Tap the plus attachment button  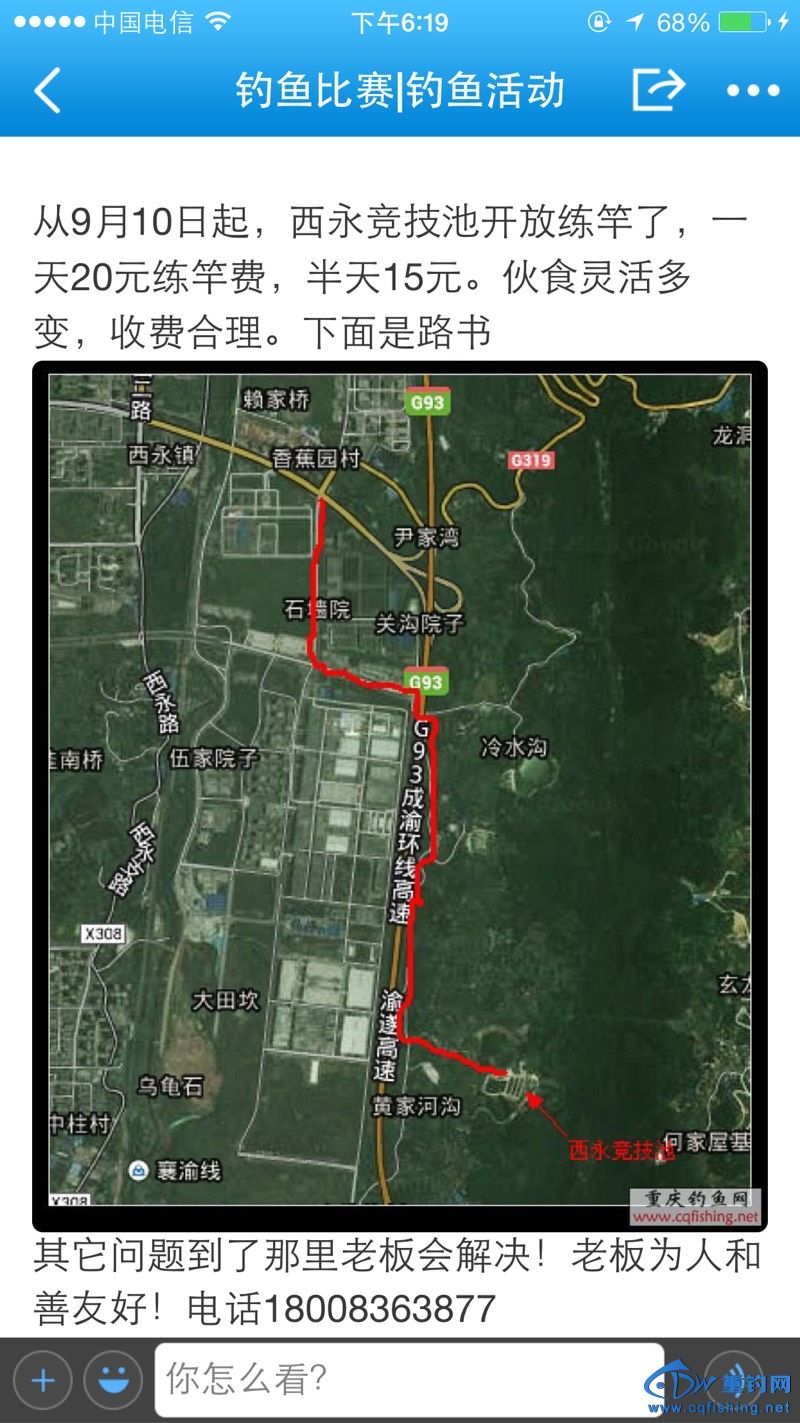[42, 1381]
